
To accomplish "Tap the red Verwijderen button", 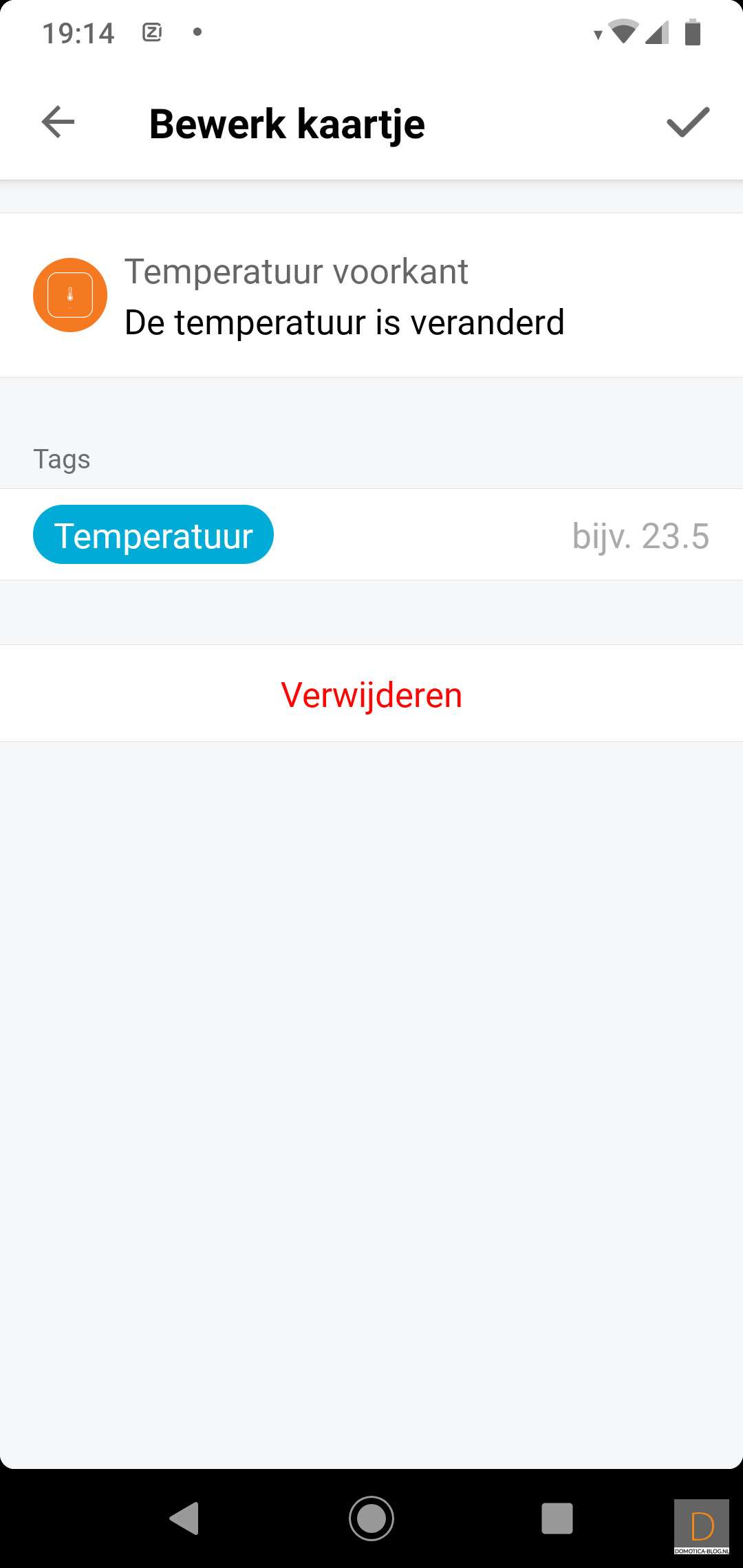I will pyautogui.click(x=371, y=695).
